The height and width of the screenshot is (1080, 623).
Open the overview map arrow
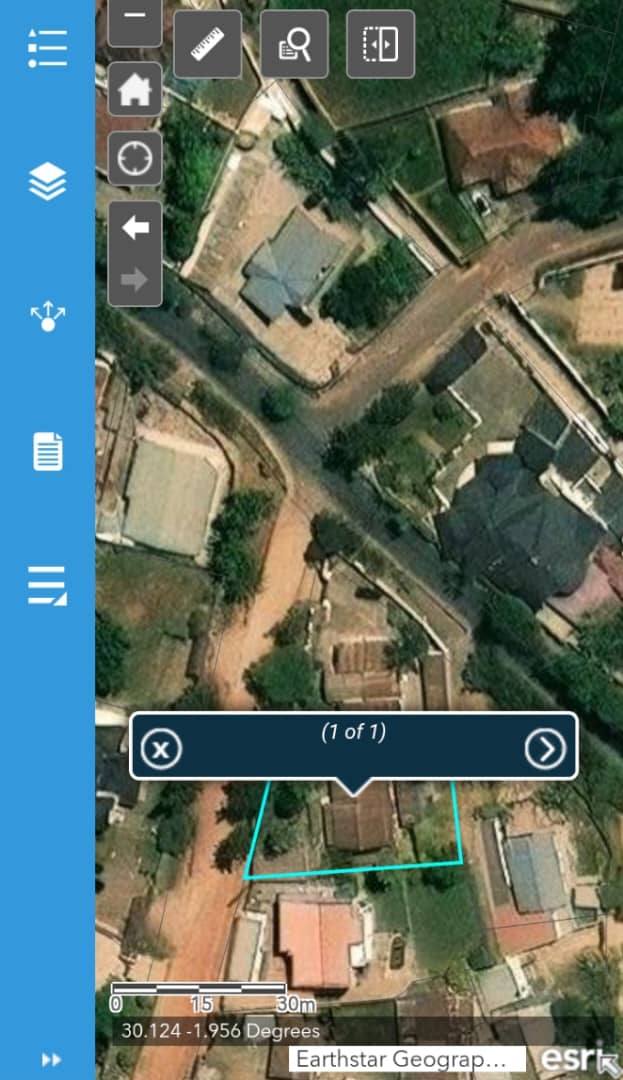tap(608, 1064)
